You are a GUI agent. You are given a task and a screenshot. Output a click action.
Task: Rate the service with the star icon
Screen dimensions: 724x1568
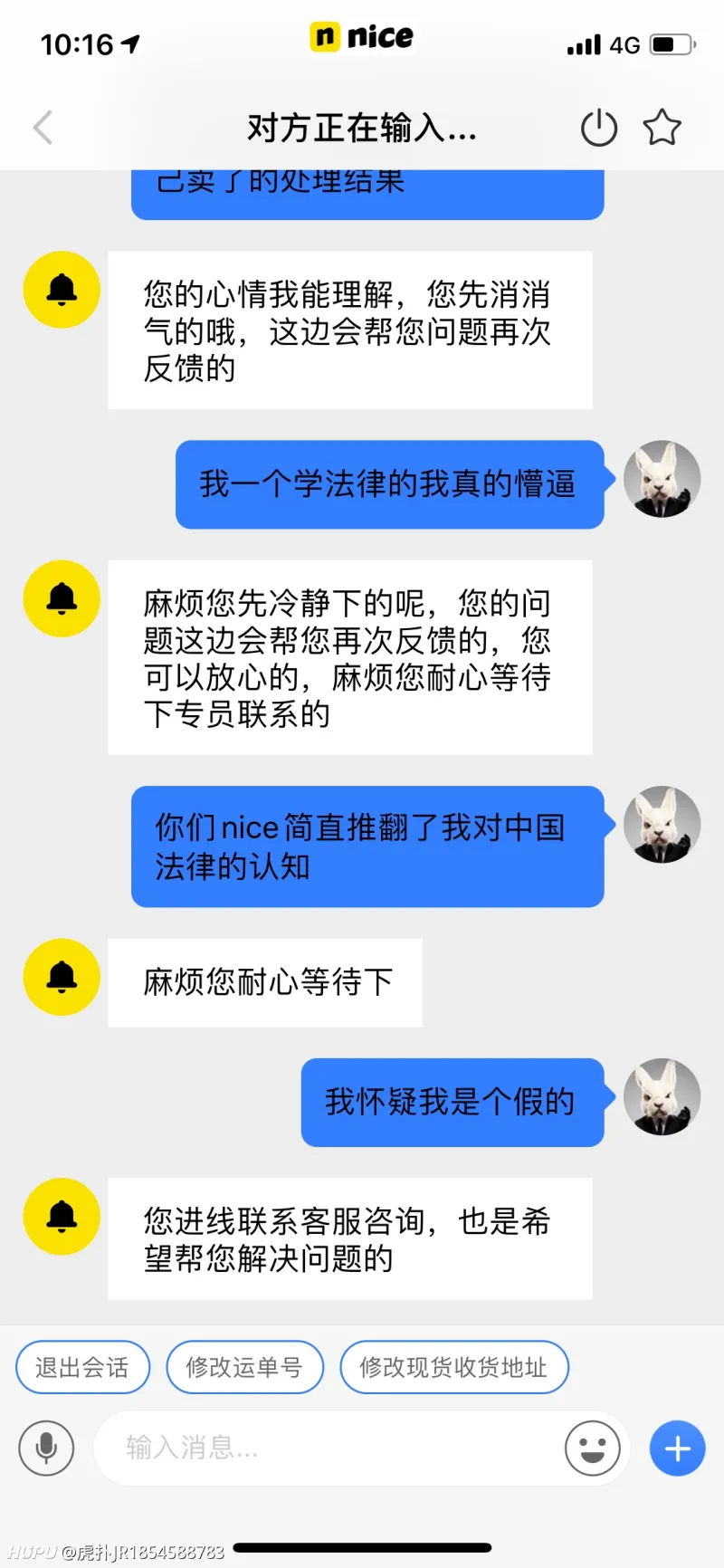point(662,128)
